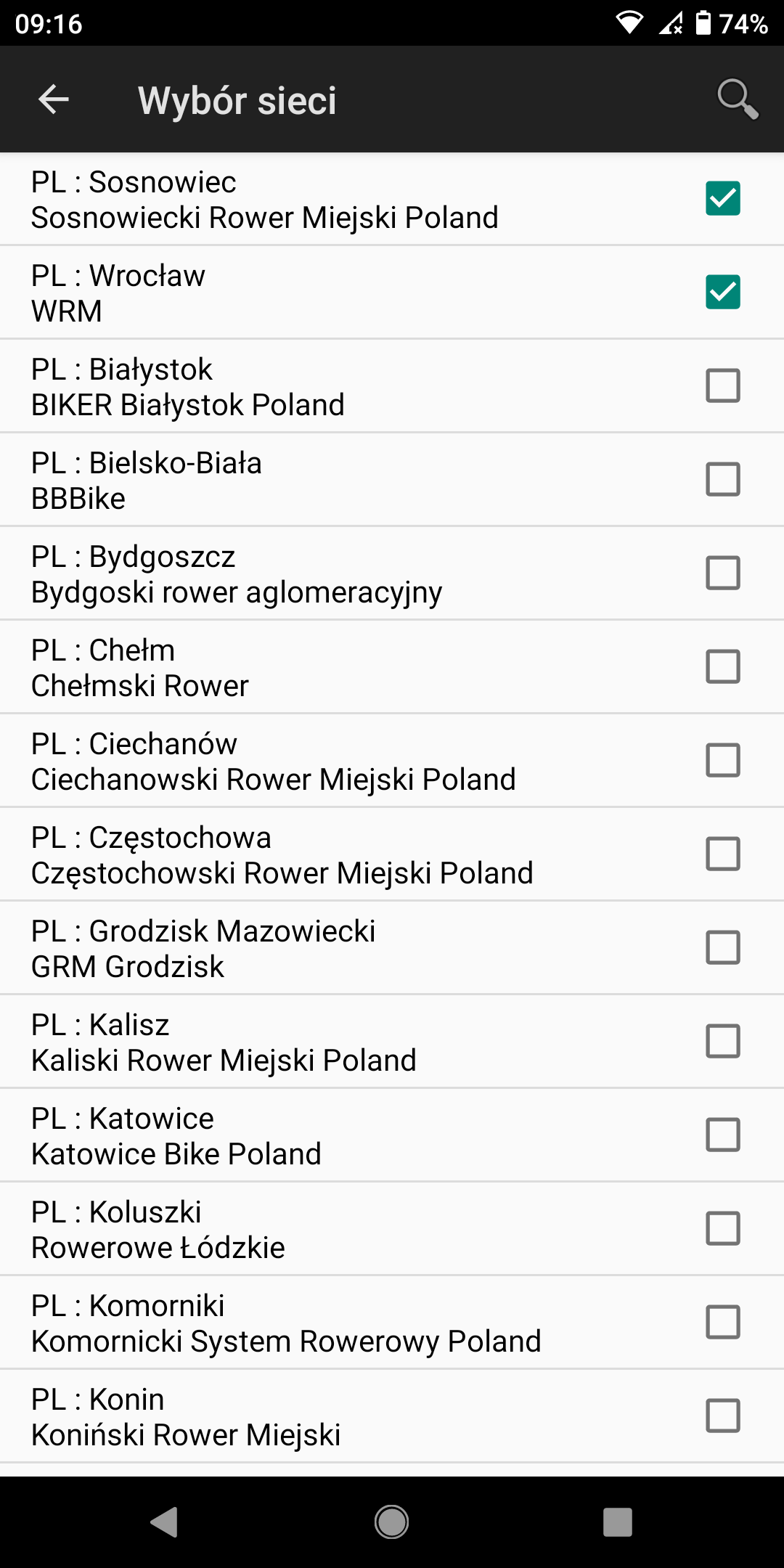The image size is (784, 1568).
Task: Enable Katowice Bike Poland network
Action: 723,1135
